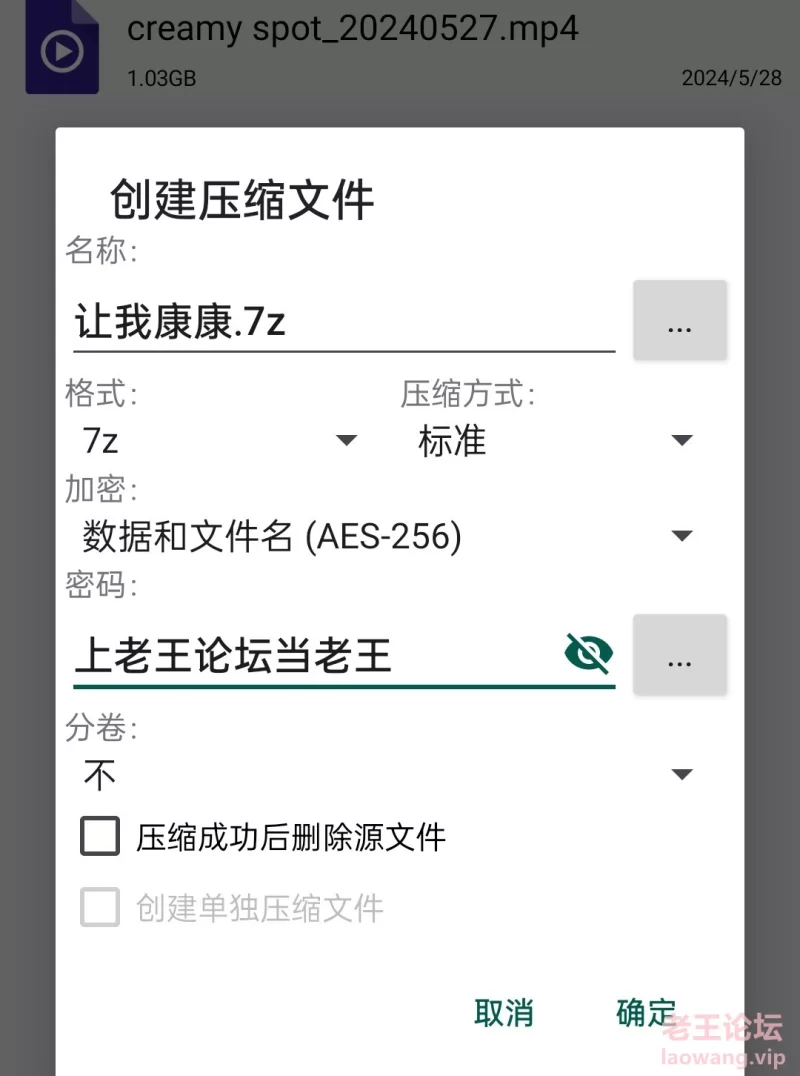
Task: Check 压缩成功后删除源文件 option
Action: 100,837
